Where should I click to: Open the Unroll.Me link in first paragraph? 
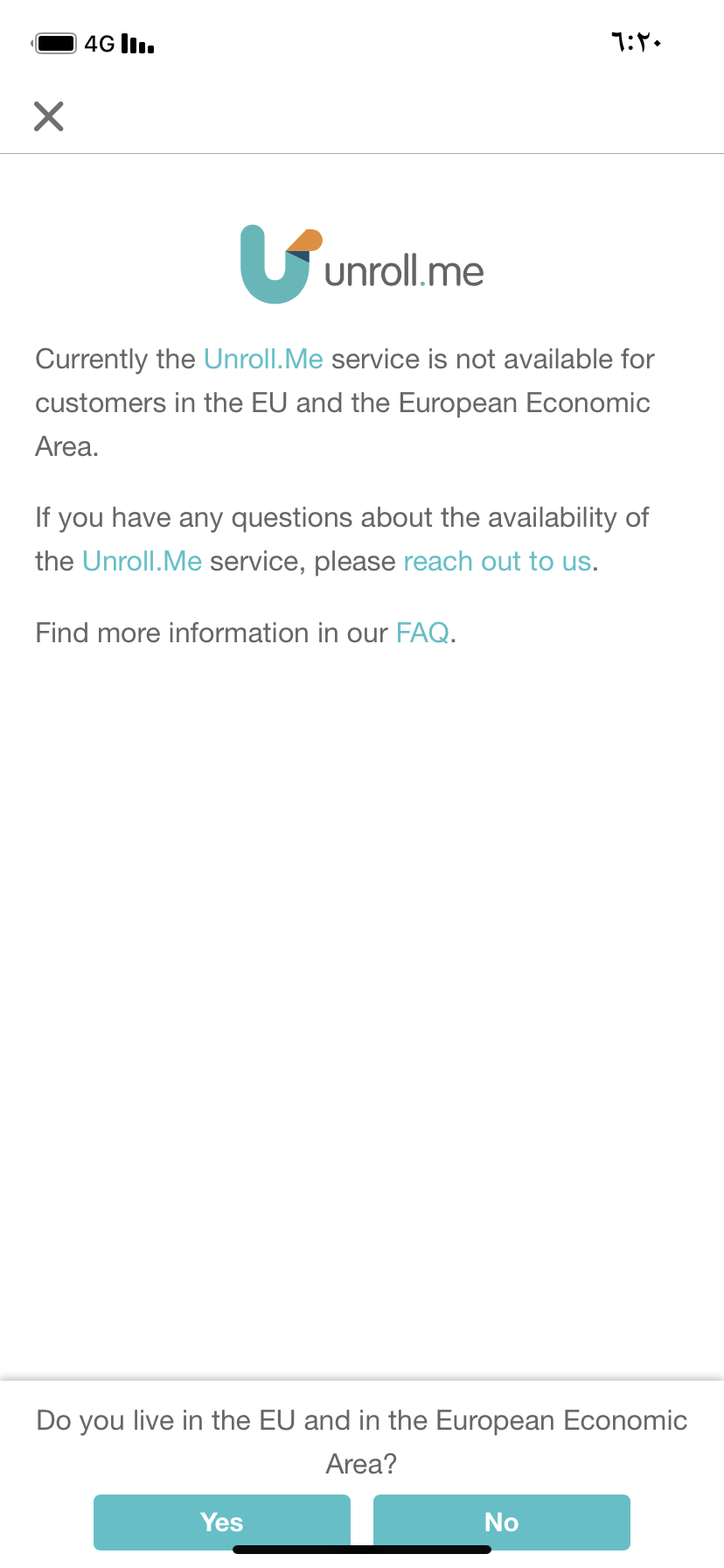[x=263, y=359]
